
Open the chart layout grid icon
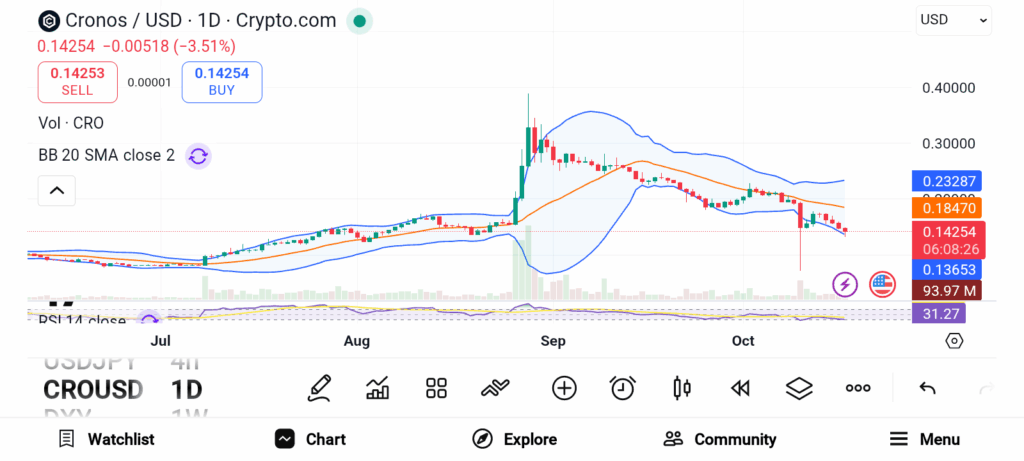click(436, 388)
